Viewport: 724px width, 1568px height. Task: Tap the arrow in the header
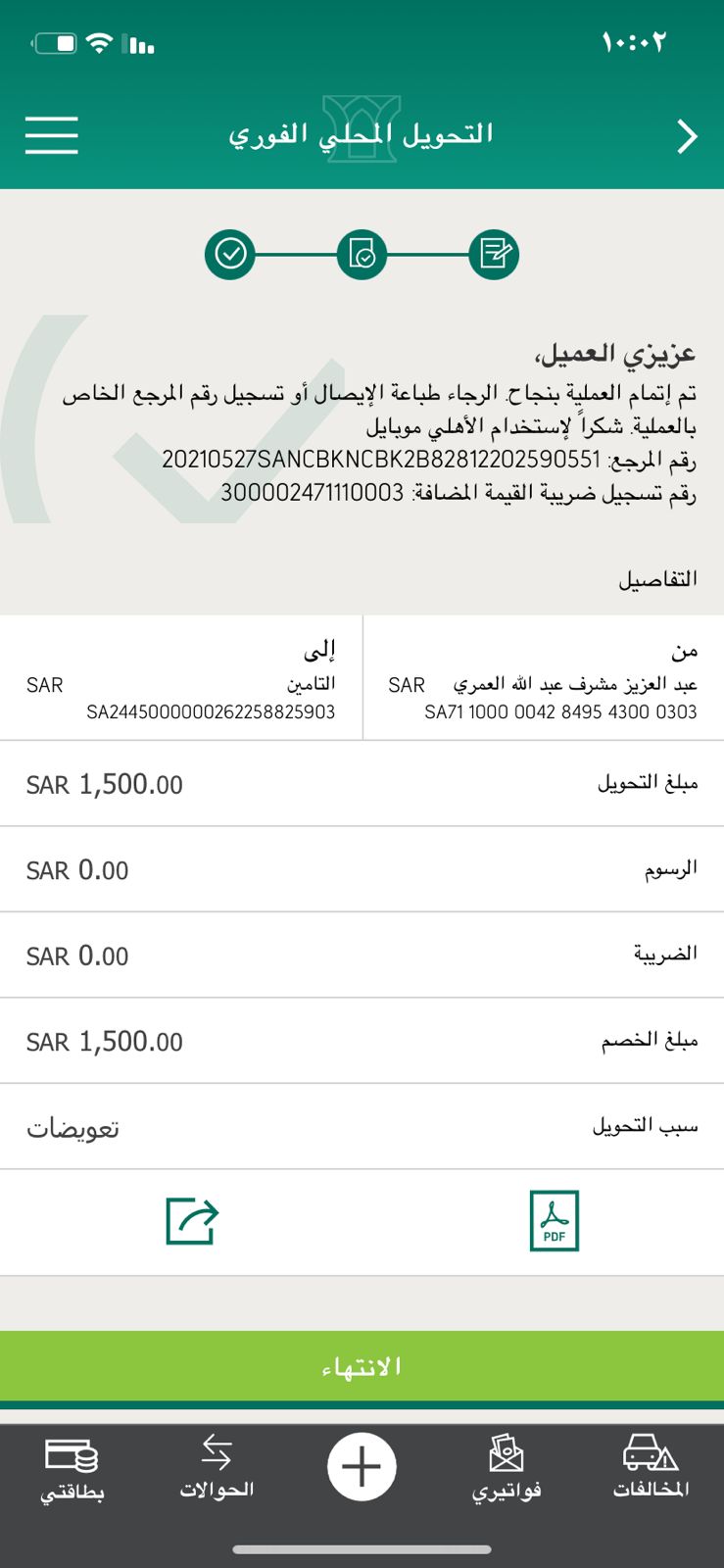click(x=687, y=136)
